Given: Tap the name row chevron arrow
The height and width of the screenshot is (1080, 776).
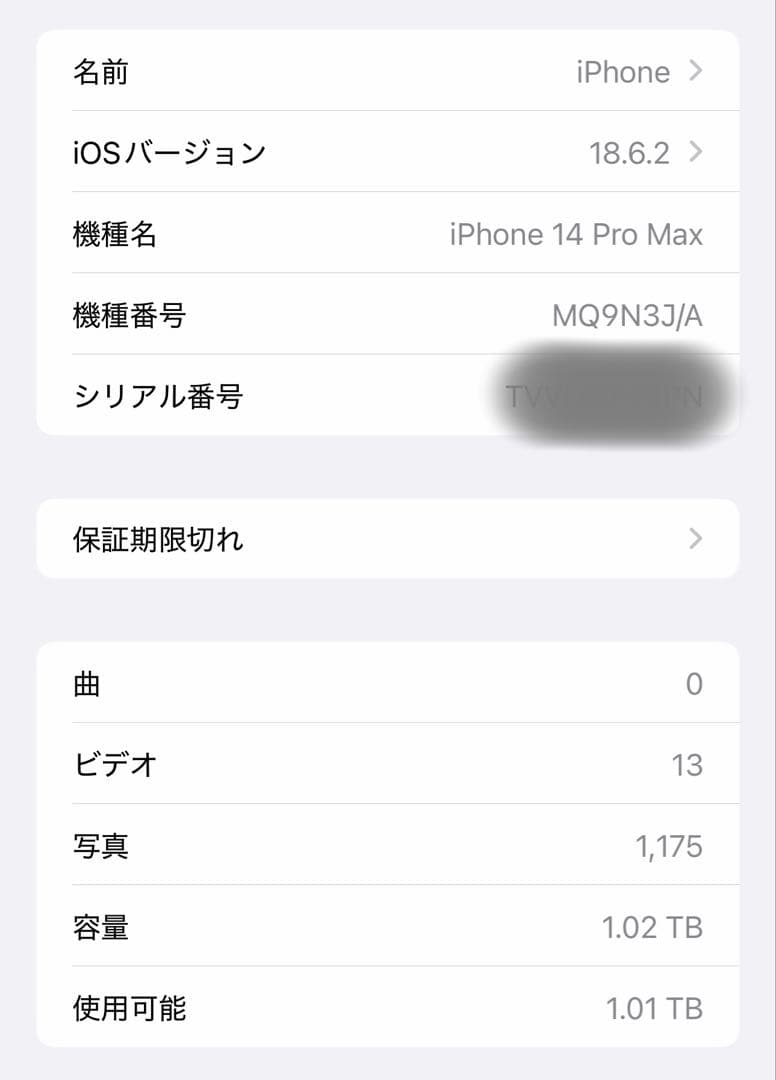Looking at the screenshot, I should (x=697, y=71).
